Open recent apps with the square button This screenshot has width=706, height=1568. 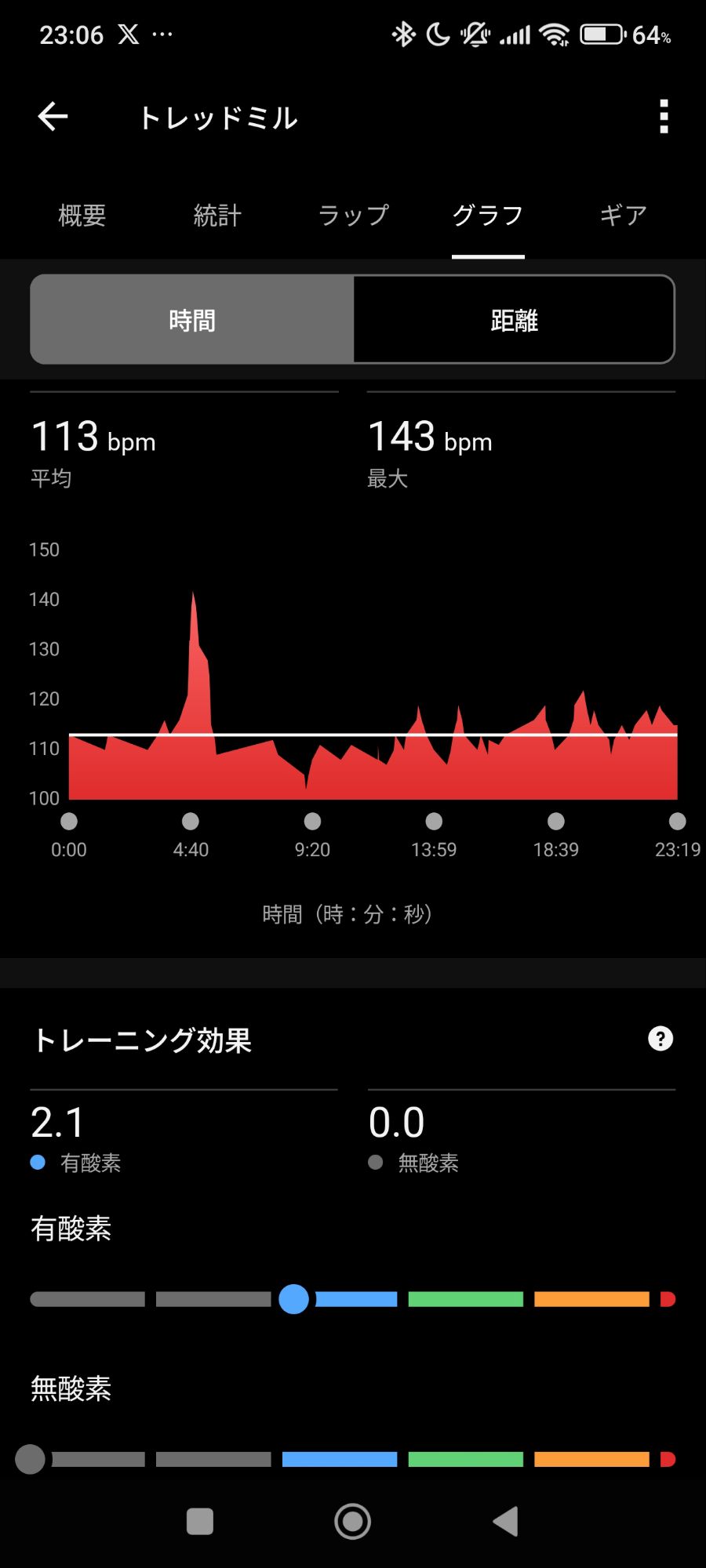click(200, 1522)
